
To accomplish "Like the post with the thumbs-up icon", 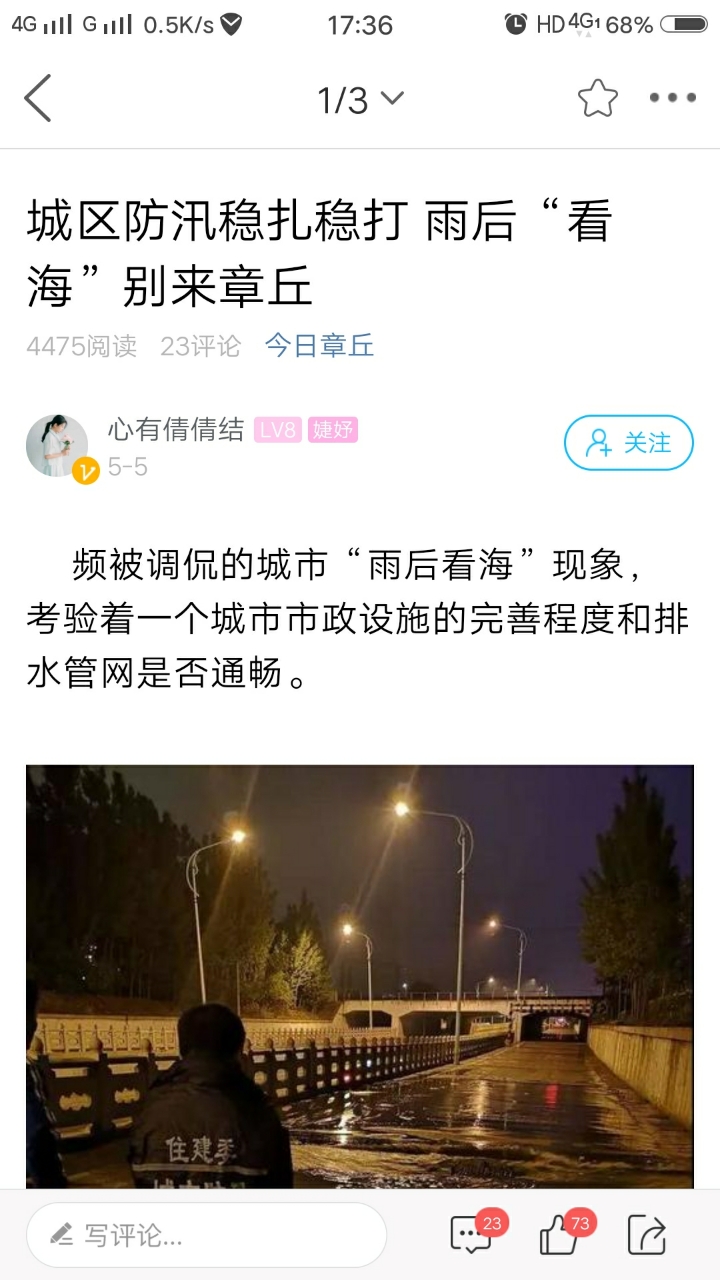I will pyautogui.click(x=559, y=1235).
